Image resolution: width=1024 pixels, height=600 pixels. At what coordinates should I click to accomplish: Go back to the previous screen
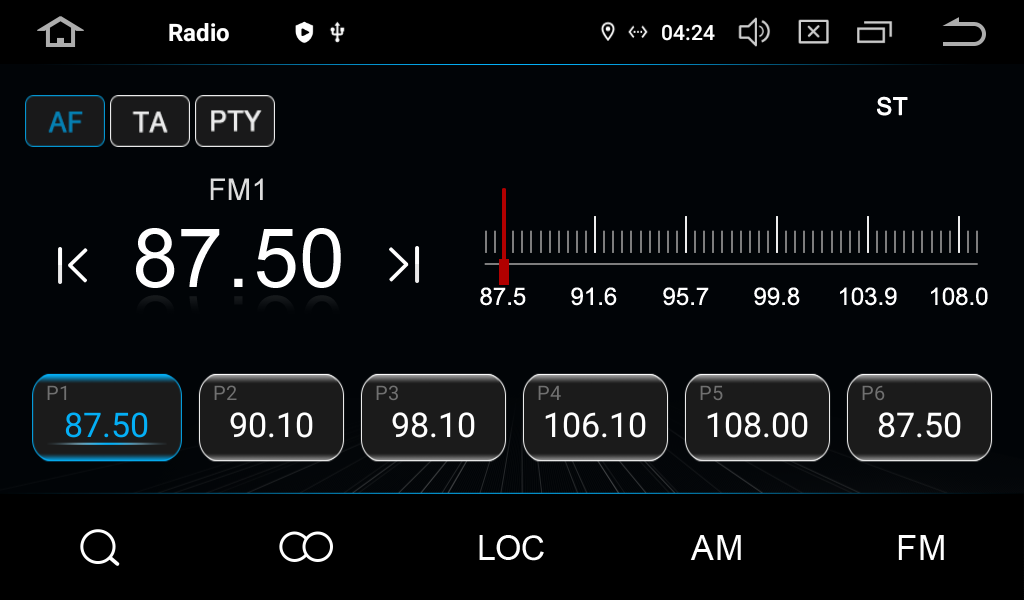point(964,33)
